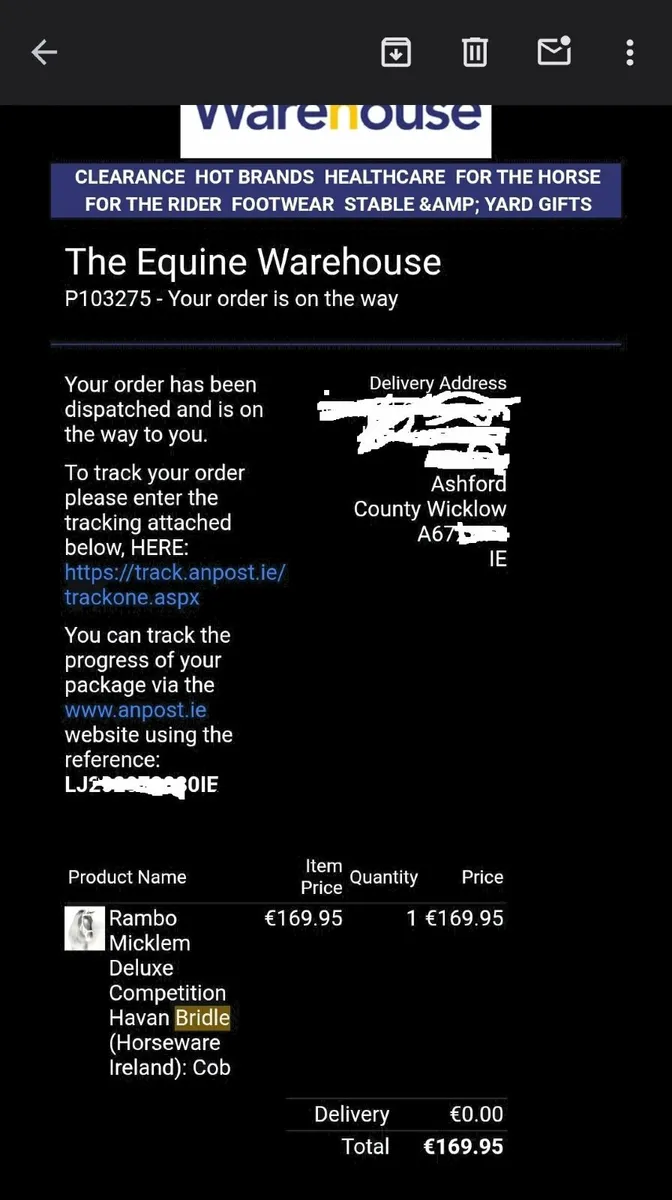Open the For The Horse category
672x1200 pixels.
(x=528, y=177)
